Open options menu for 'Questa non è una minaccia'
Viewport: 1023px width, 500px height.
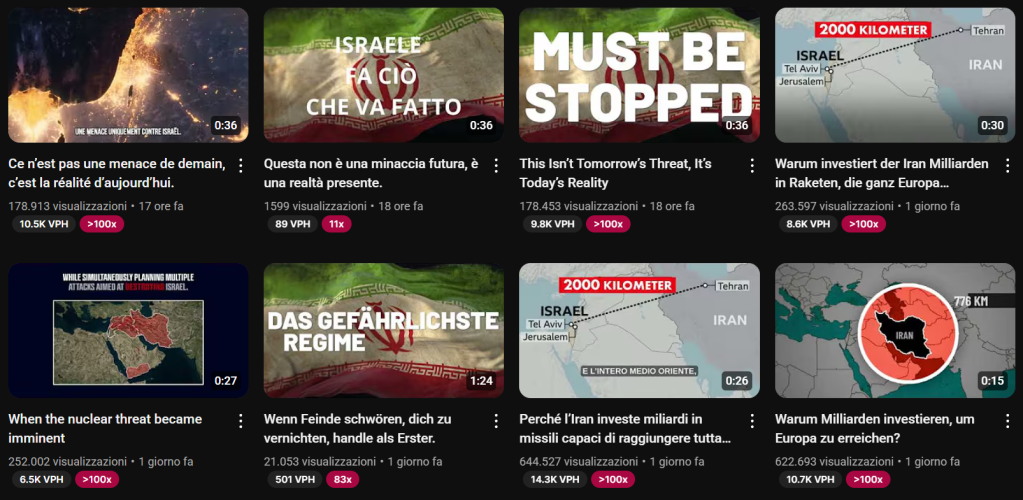pos(496,166)
